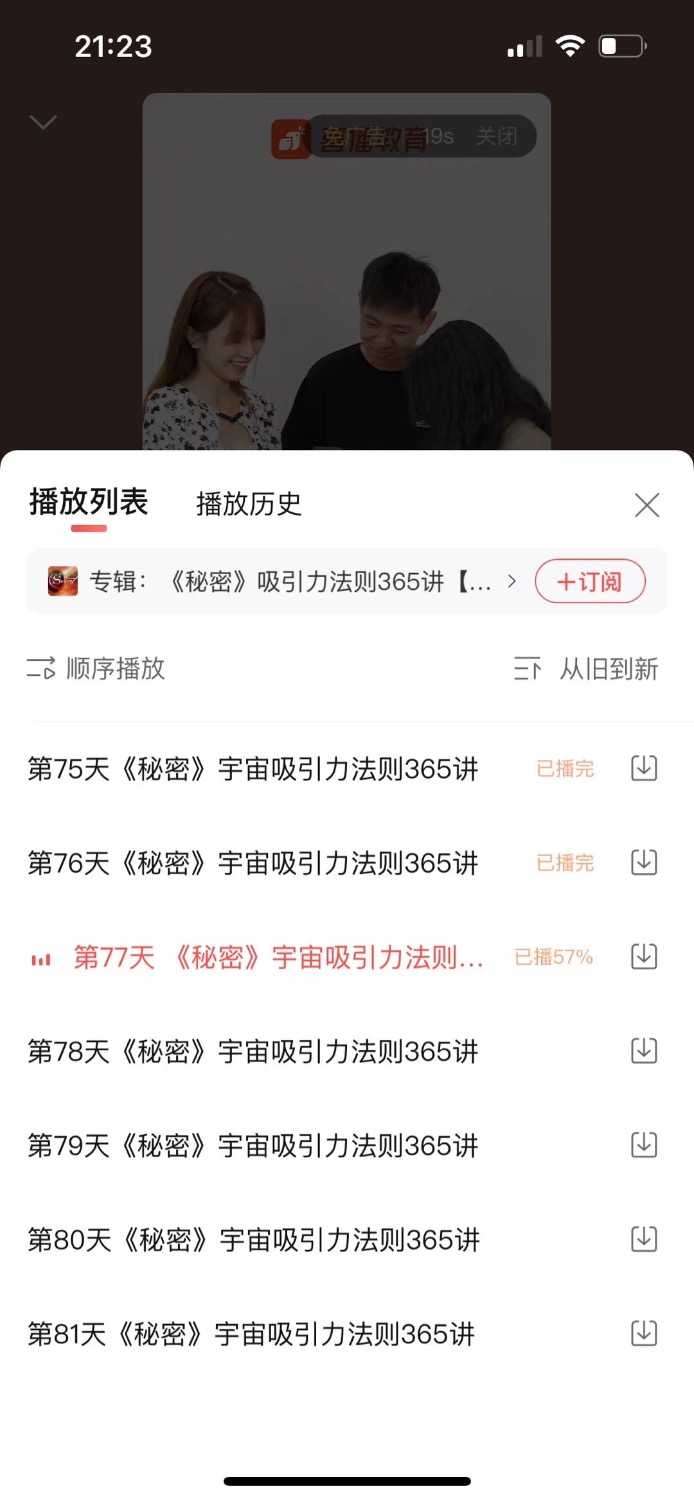This screenshot has width=694, height=1500.
Task: Collapse the player with the down chevron
Action: point(43,123)
